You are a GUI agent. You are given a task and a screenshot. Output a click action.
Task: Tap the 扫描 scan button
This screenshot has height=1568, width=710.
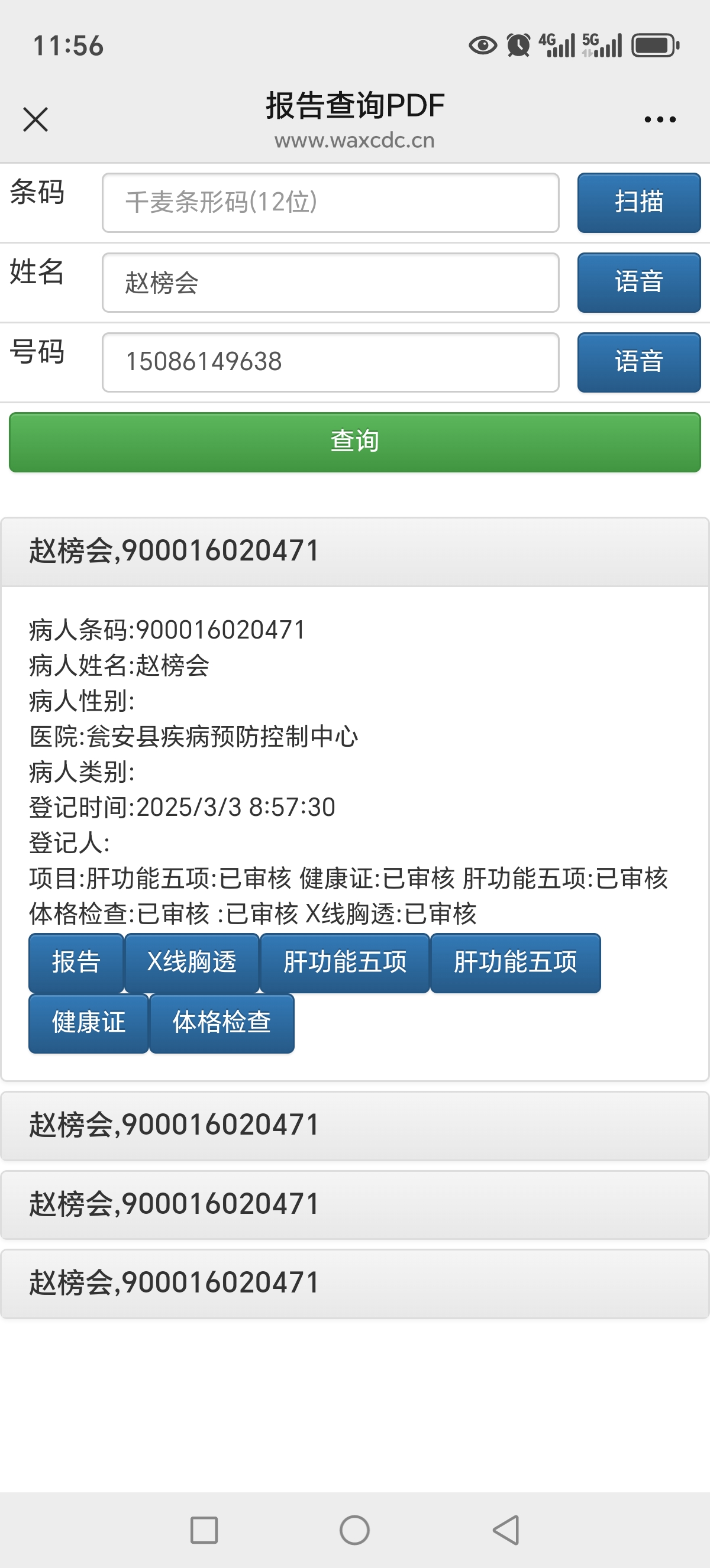click(638, 203)
